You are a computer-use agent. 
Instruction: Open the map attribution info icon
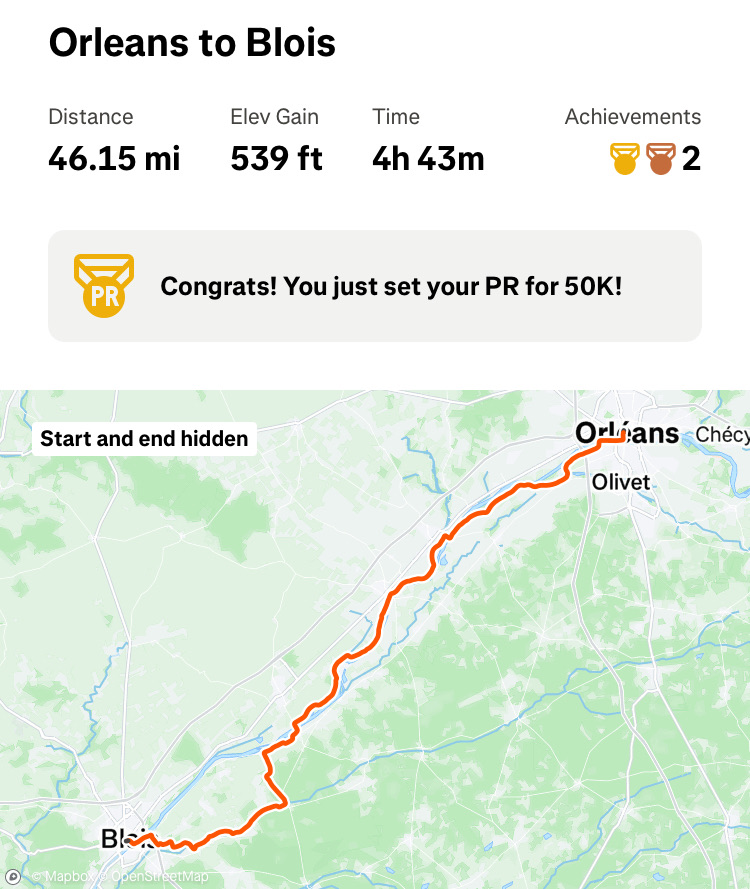pyautogui.click(x=13, y=877)
